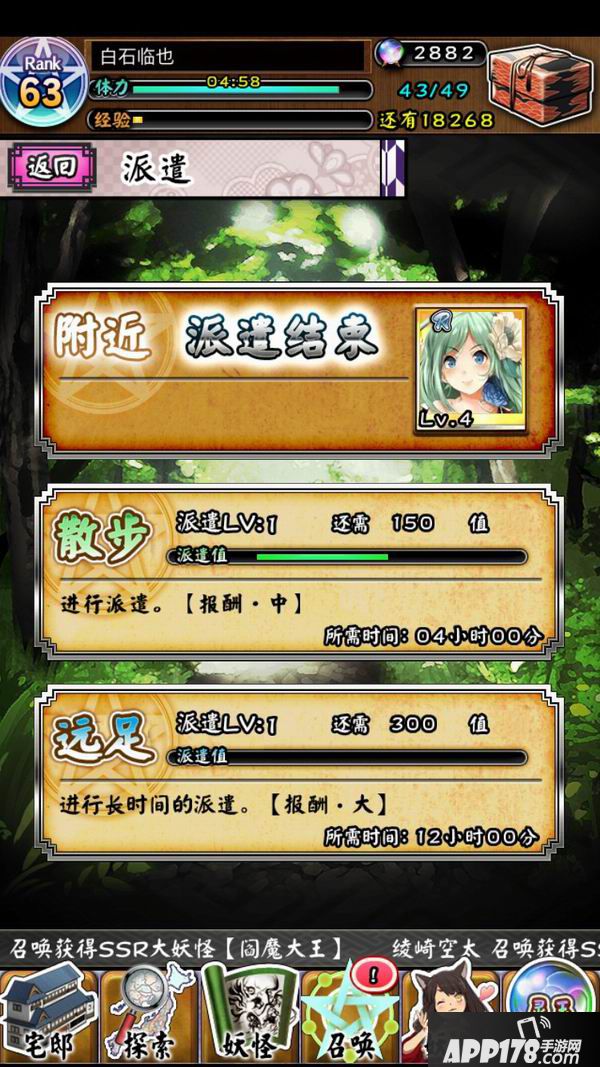Open the 附近 派遣结束 dispatch card
The image size is (600, 1067).
pyautogui.click(x=299, y=370)
